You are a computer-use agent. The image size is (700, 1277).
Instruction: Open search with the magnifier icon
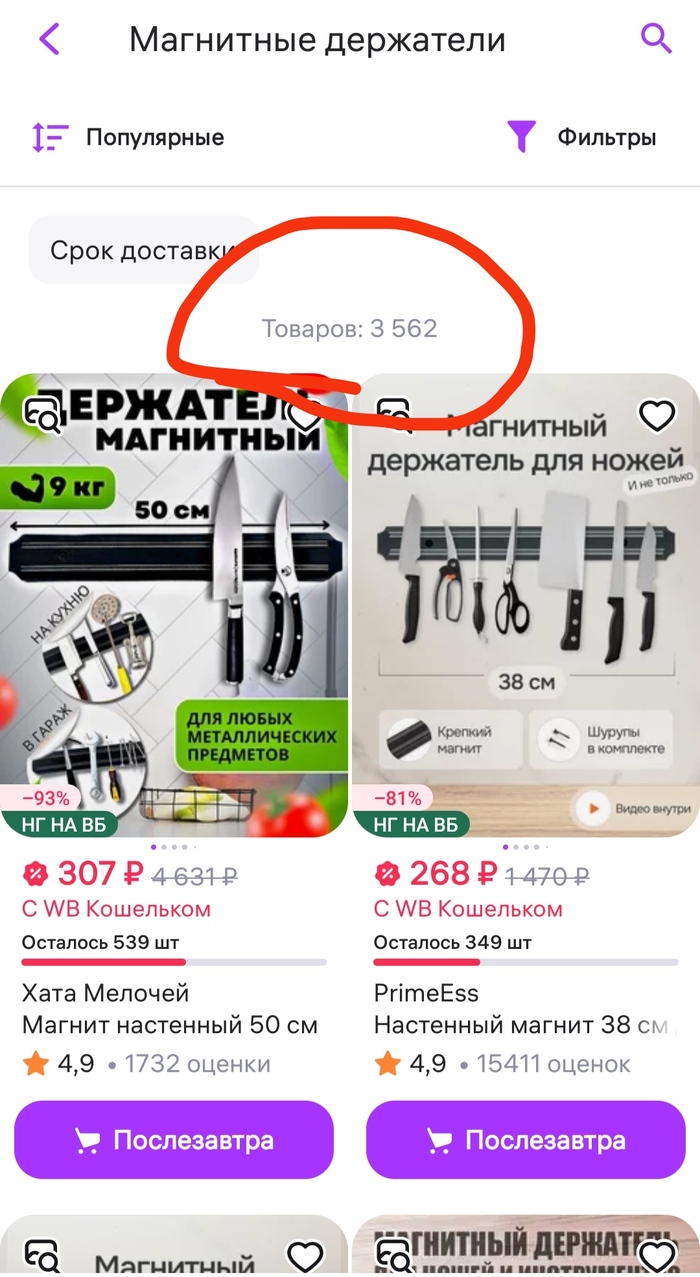[655, 40]
